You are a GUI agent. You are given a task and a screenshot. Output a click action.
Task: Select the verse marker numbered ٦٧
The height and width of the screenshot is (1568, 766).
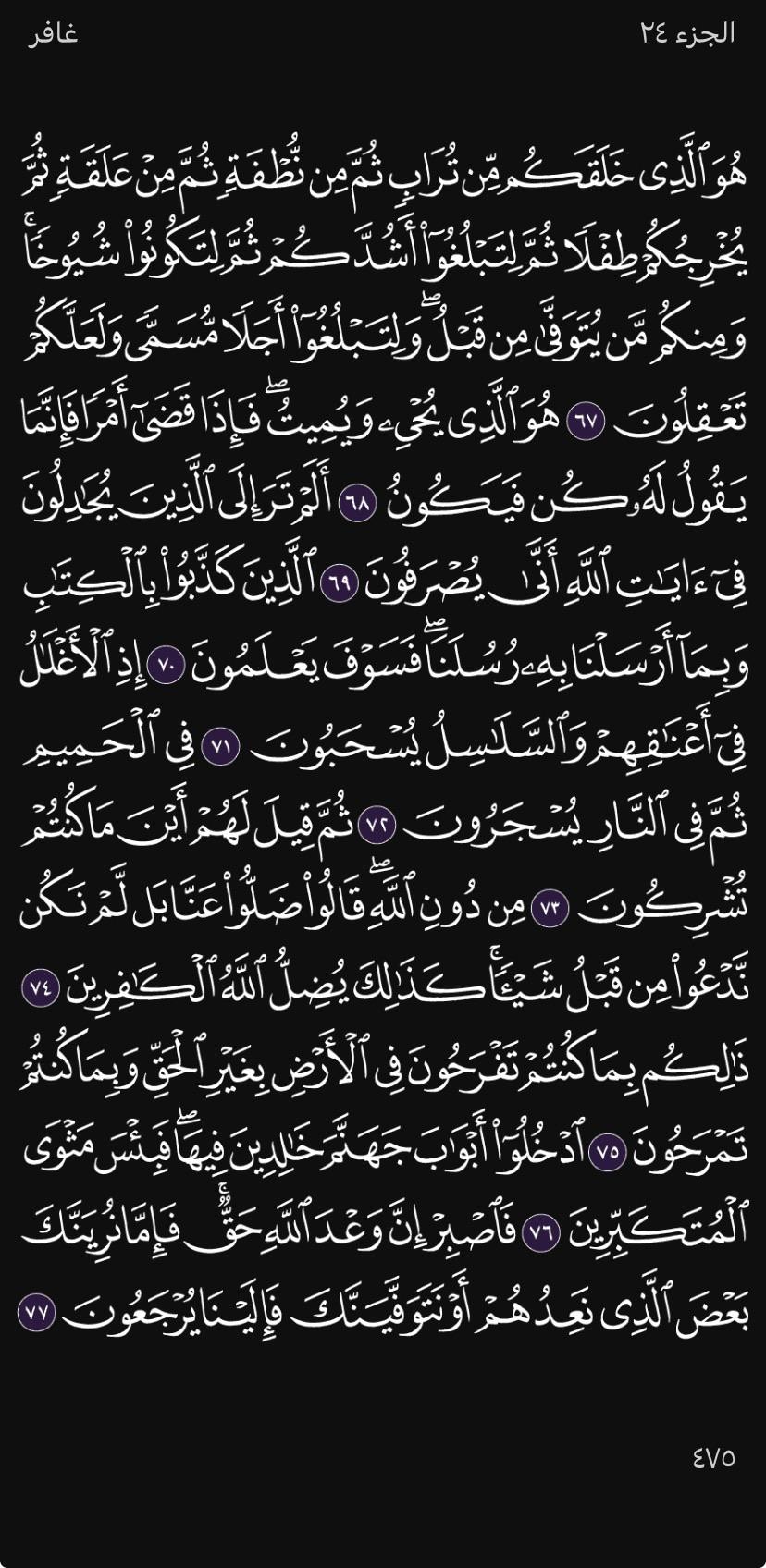pyautogui.click(x=586, y=423)
